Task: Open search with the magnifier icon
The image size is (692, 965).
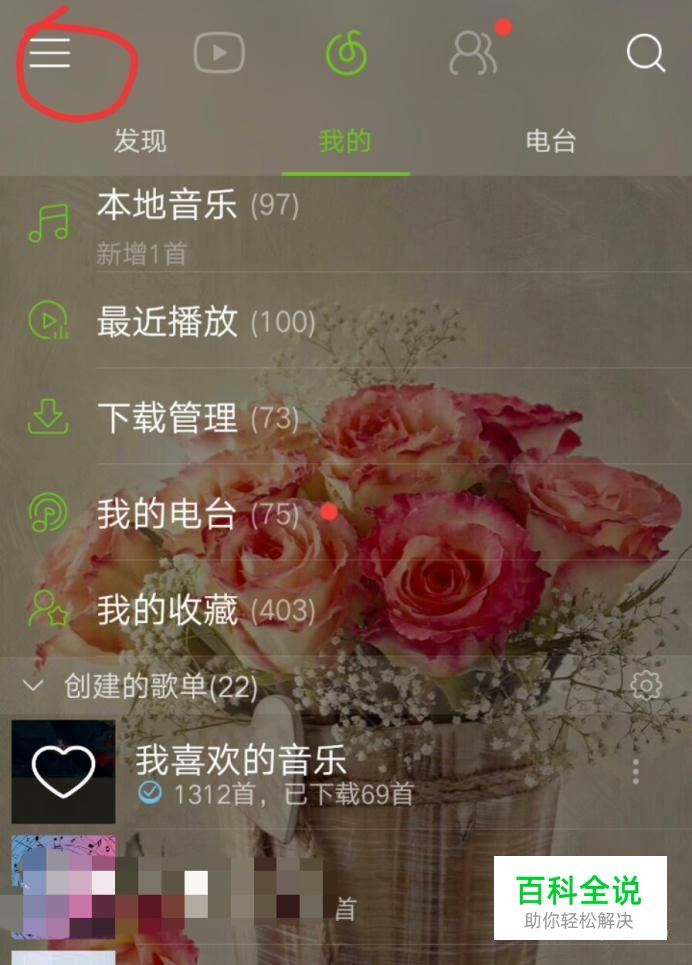Action: 645,53
